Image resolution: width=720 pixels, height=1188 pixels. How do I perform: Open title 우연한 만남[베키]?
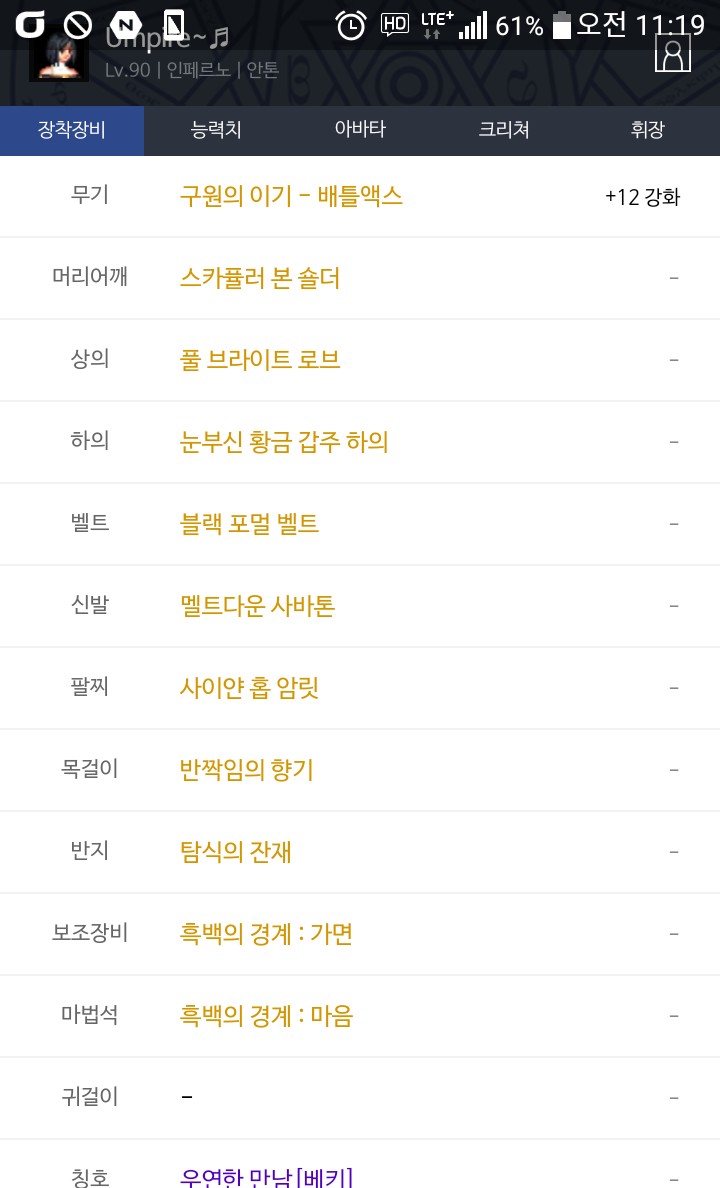266,1177
